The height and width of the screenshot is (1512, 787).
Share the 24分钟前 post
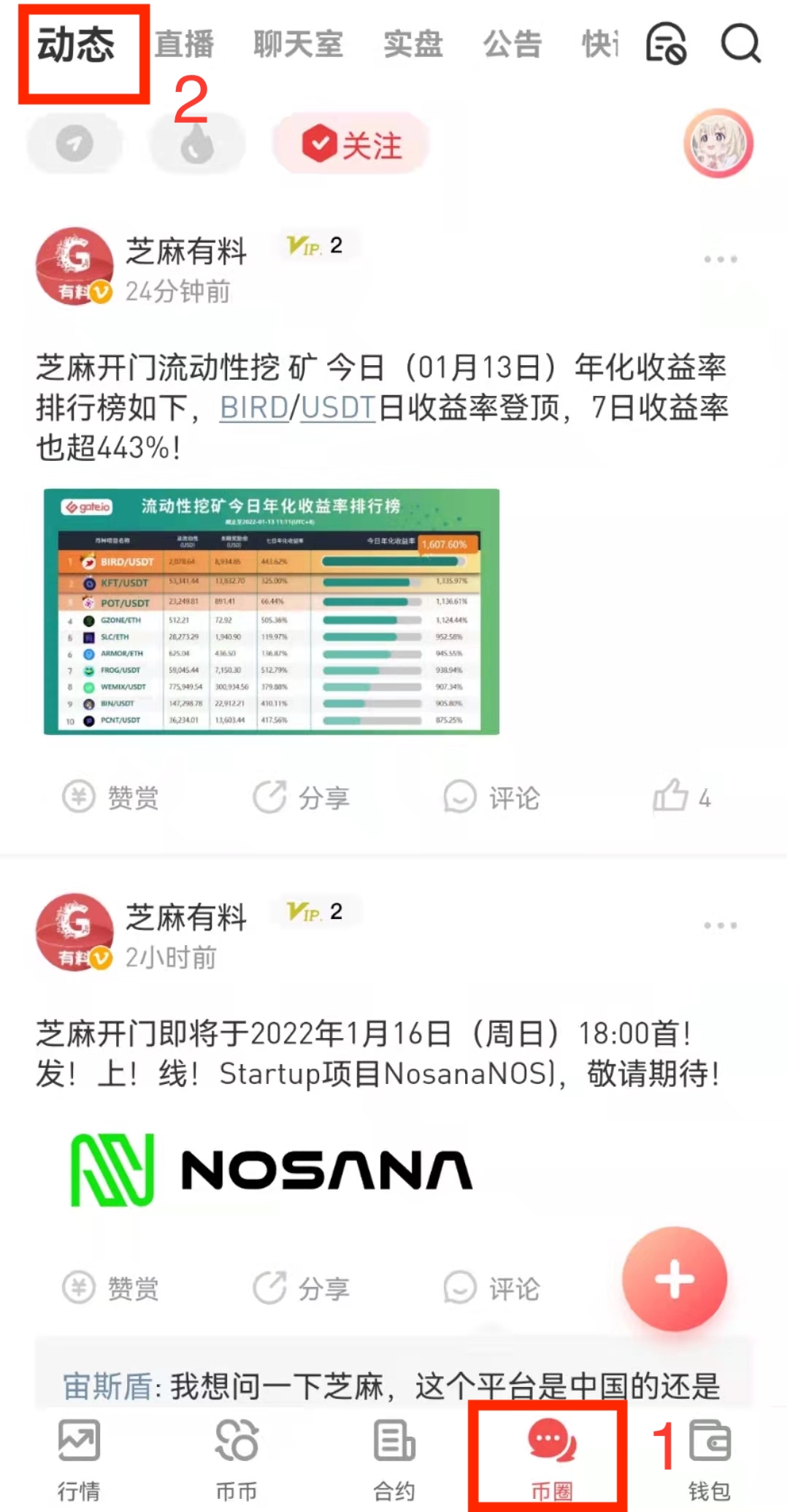(x=301, y=797)
